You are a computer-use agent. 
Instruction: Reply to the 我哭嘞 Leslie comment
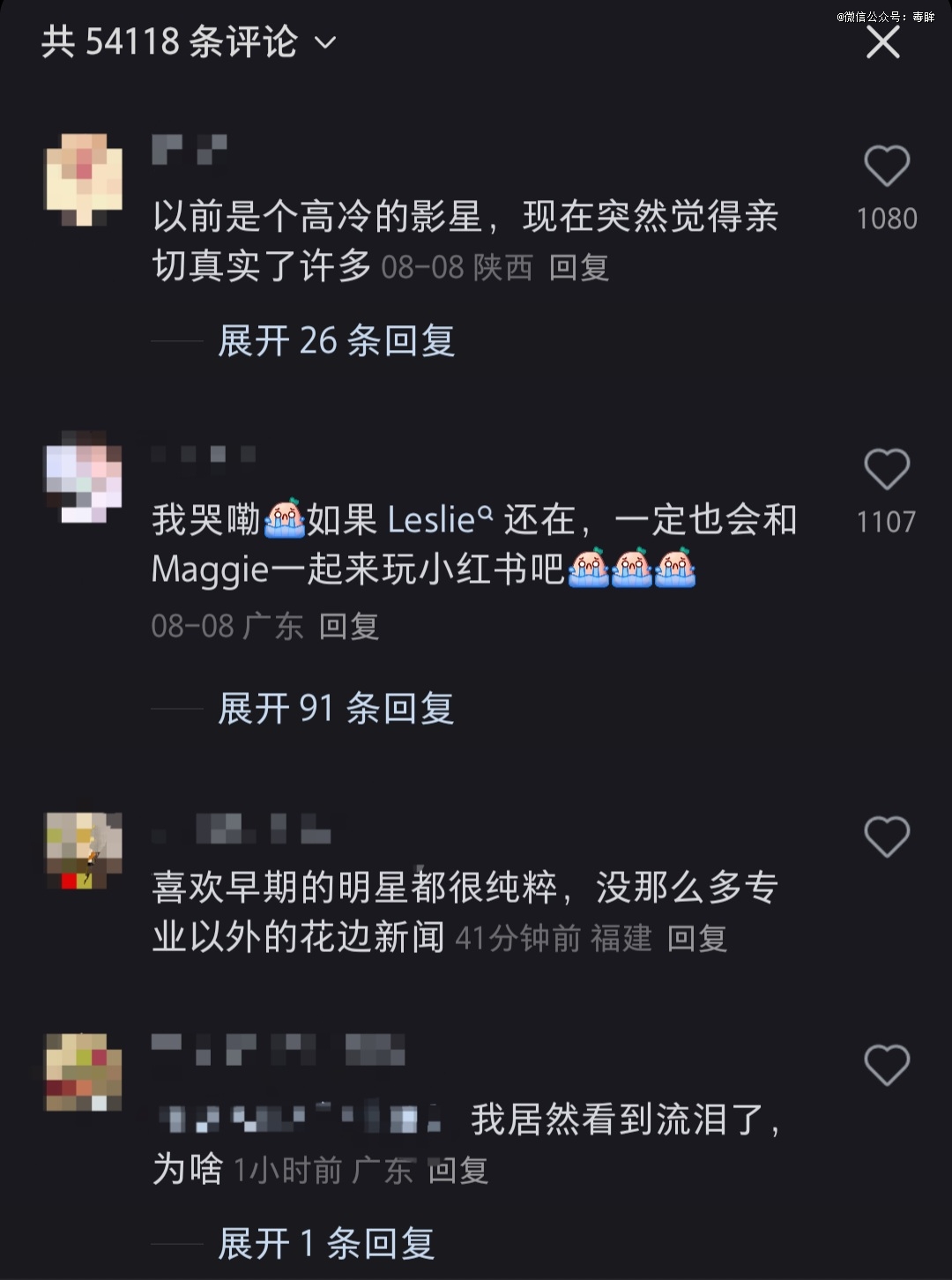coord(348,626)
